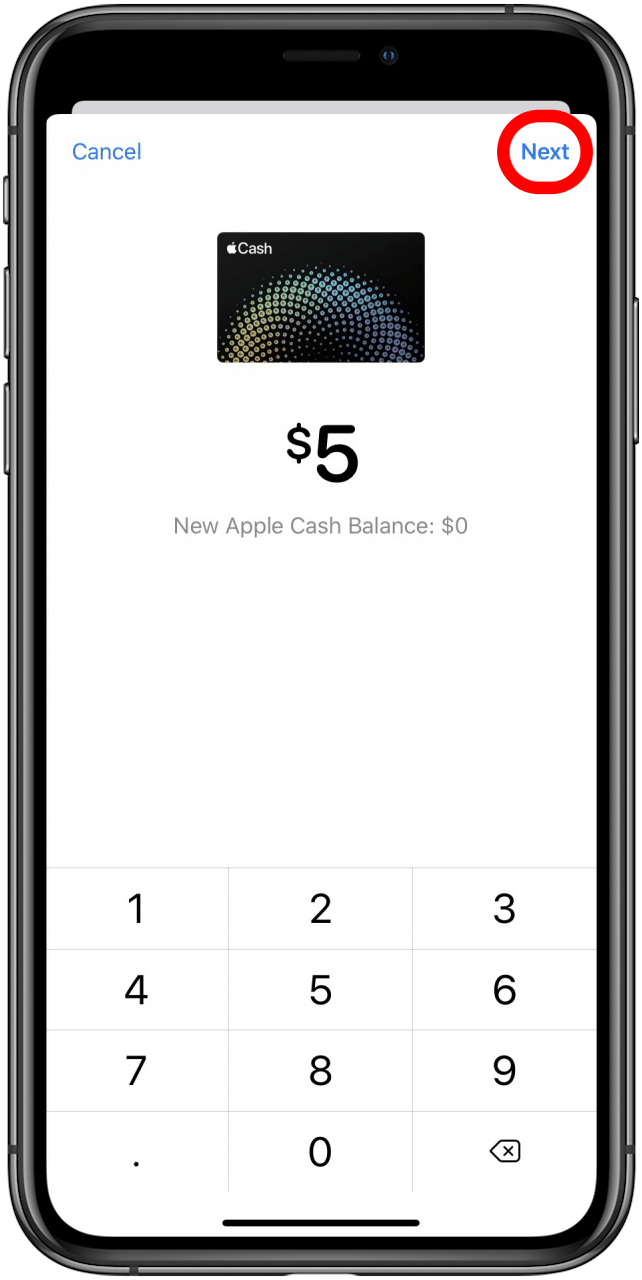Enter digit 4 on the keypad
Screen dimensions: 642x1280
[x=136, y=990]
